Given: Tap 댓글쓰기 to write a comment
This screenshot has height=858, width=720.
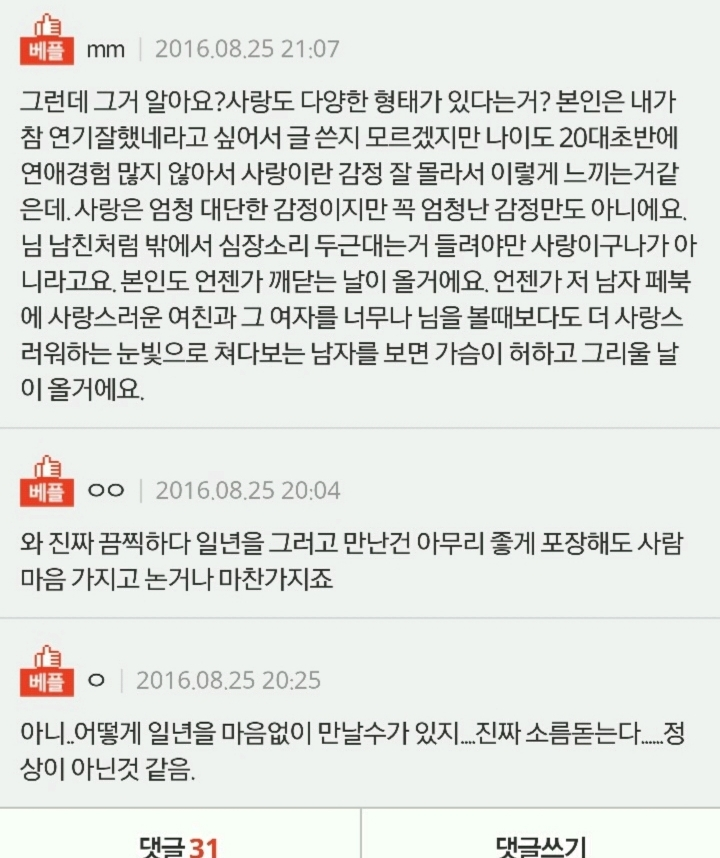Looking at the screenshot, I should 540,842.
